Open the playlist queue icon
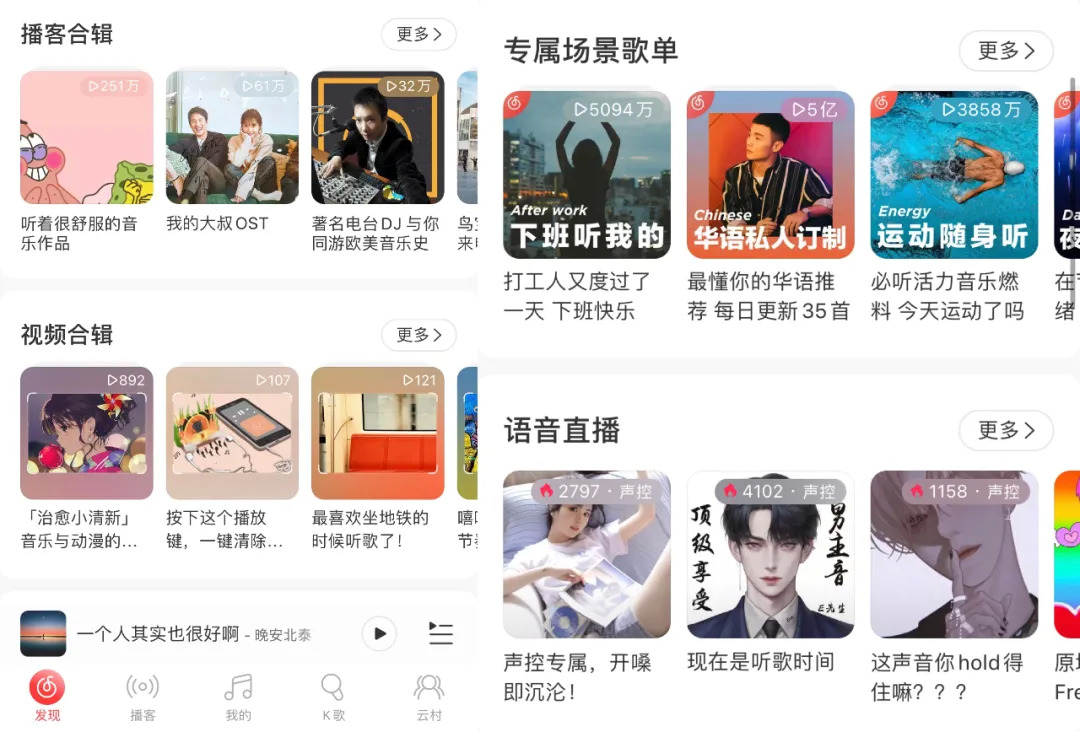1080x732 pixels. (x=441, y=633)
